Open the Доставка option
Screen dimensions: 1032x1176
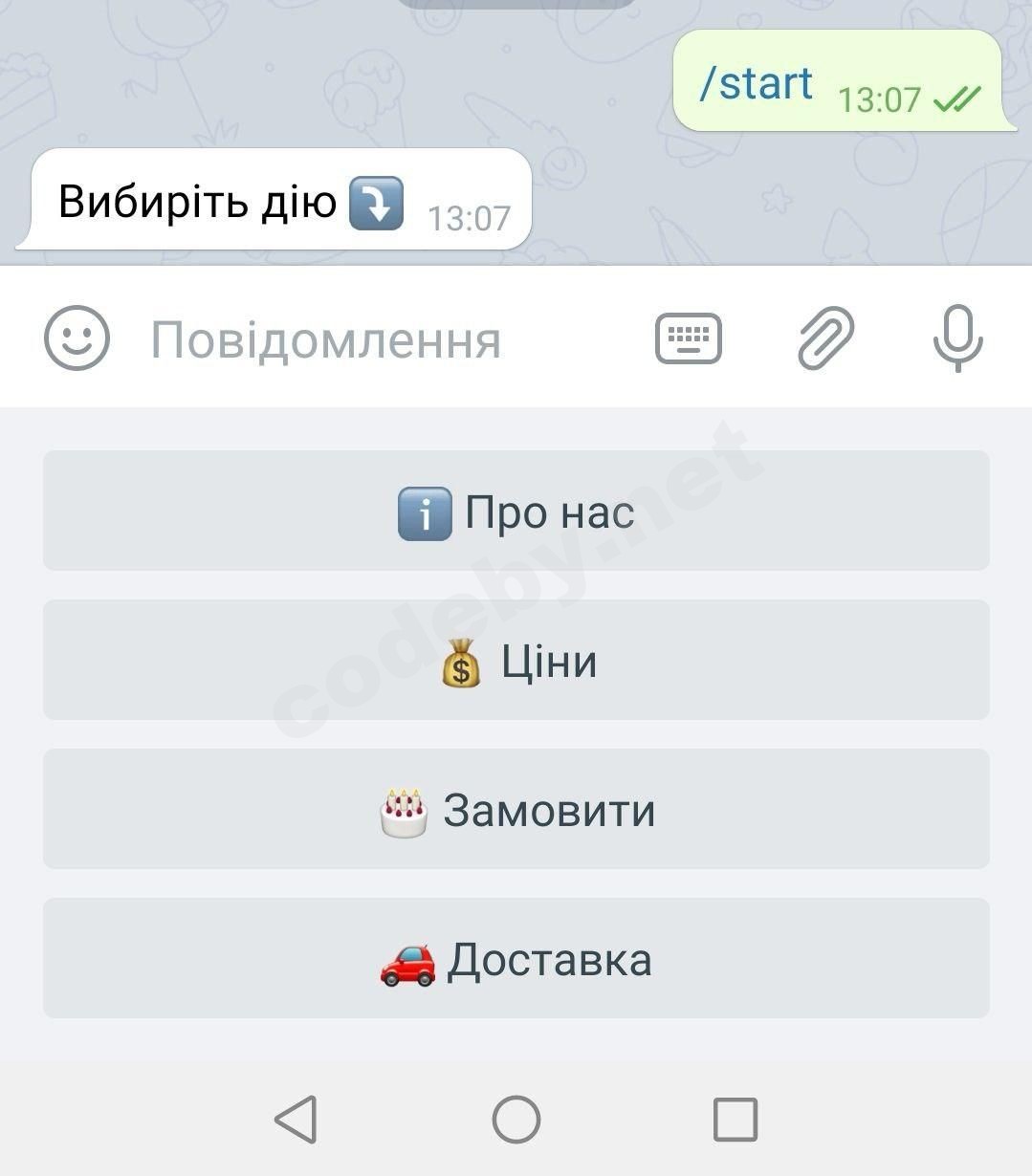516,958
